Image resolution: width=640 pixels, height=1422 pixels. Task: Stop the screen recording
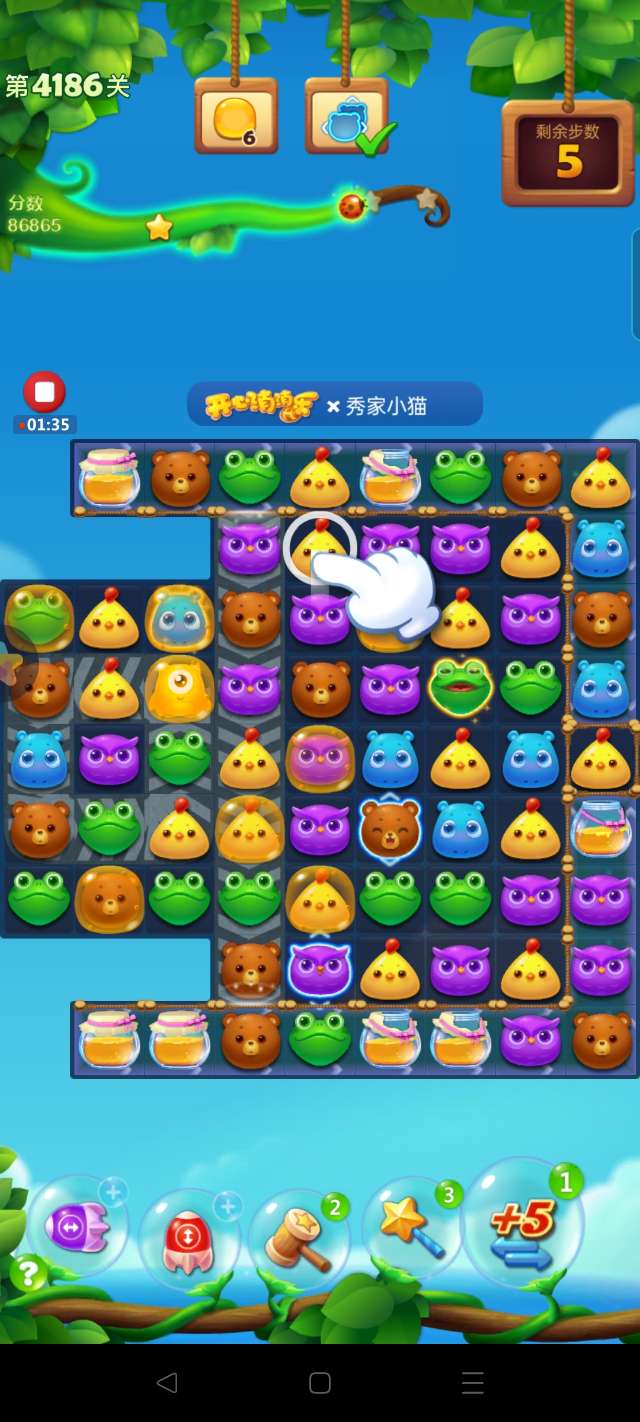coord(44,392)
